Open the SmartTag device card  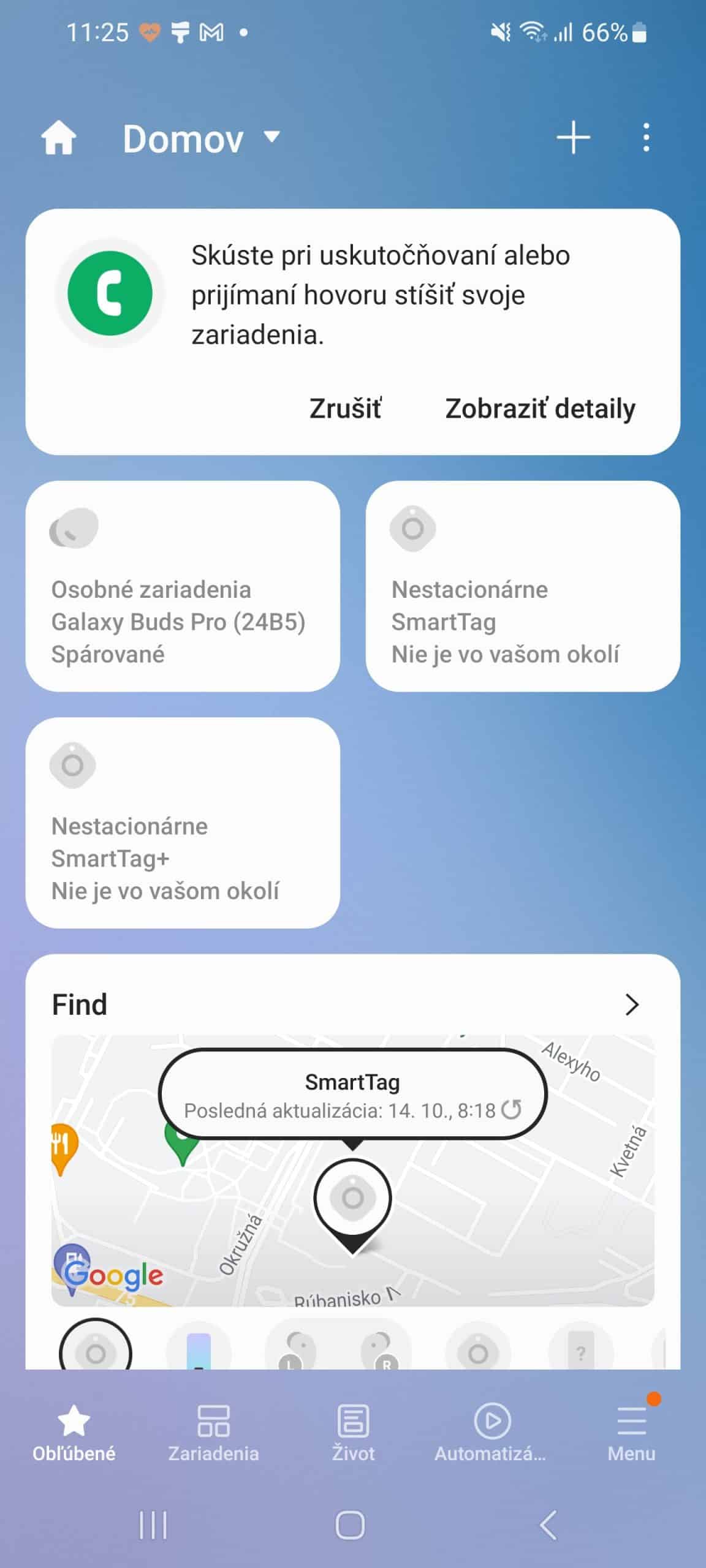523,586
